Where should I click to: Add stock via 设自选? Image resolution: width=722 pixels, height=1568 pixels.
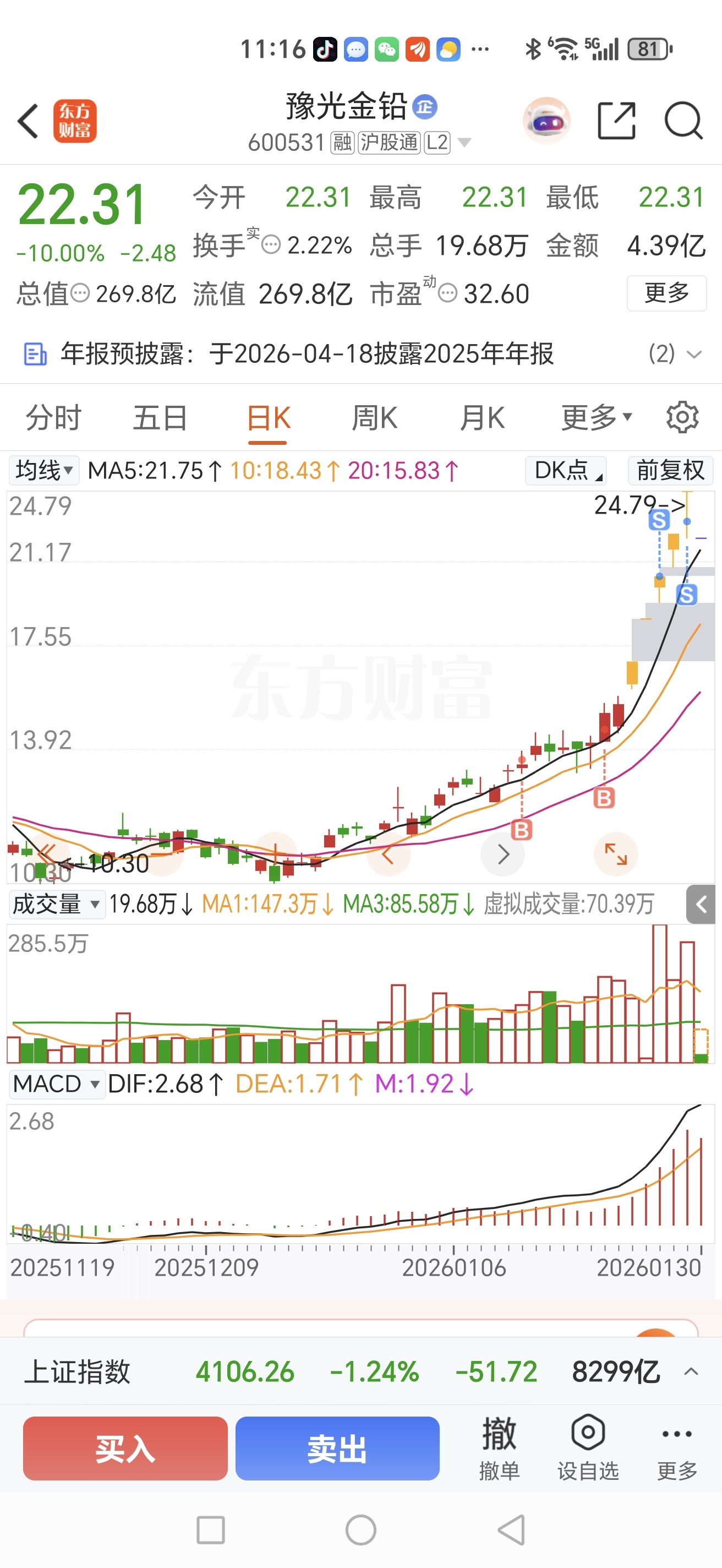(x=588, y=1448)
